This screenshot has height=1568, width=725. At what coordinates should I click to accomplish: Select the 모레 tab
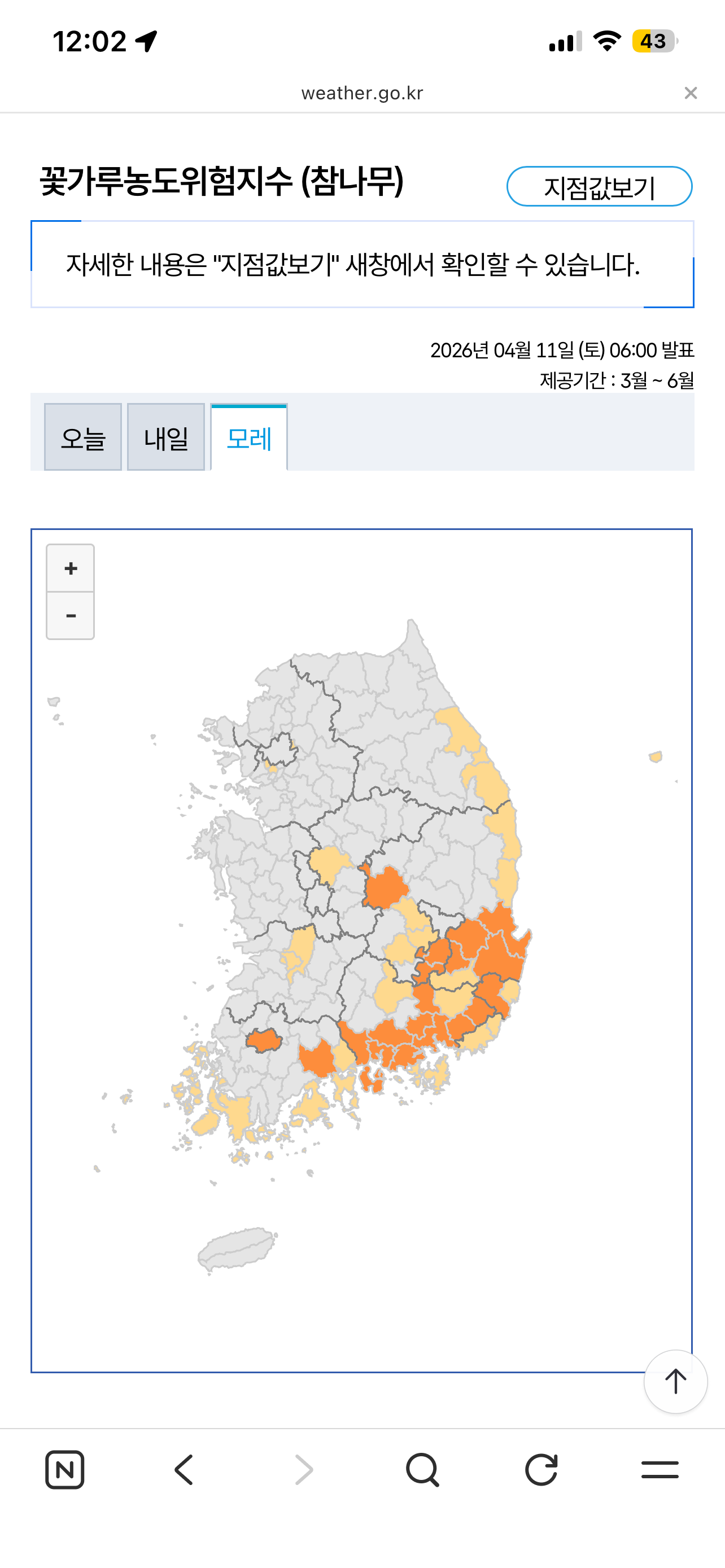point(249,437)
